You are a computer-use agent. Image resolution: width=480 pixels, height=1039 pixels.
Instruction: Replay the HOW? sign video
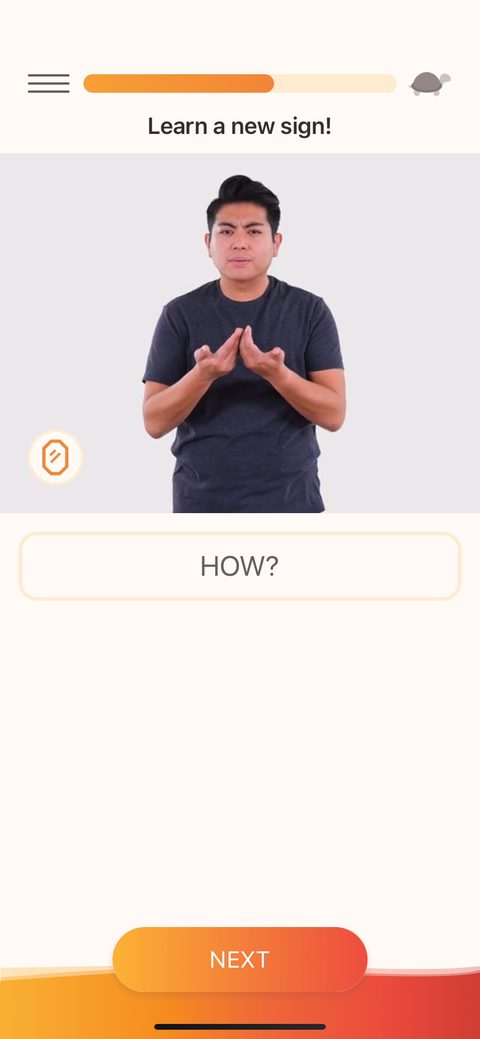[x=240, y=333]
